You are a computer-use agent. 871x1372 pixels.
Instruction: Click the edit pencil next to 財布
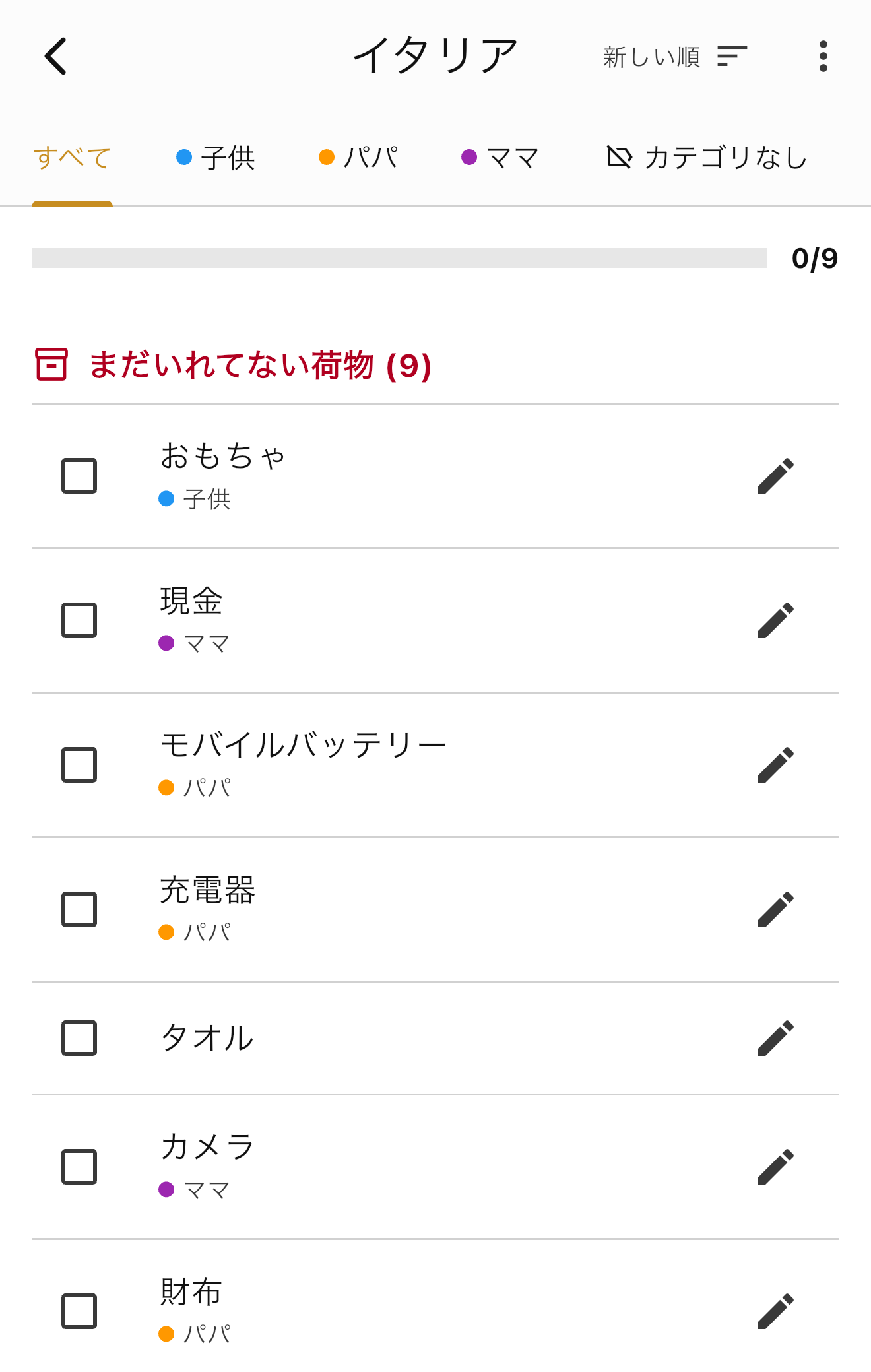coord(776,1312)
